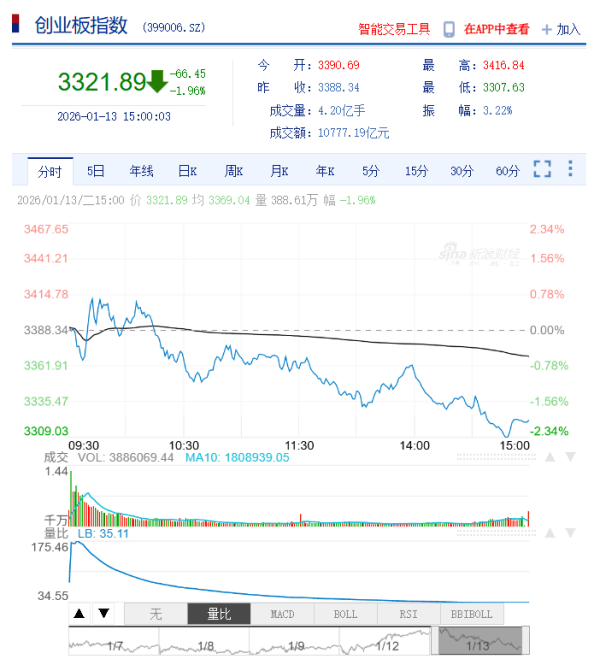Switch indicator to BOLL
600x659 pixels.
345,614
